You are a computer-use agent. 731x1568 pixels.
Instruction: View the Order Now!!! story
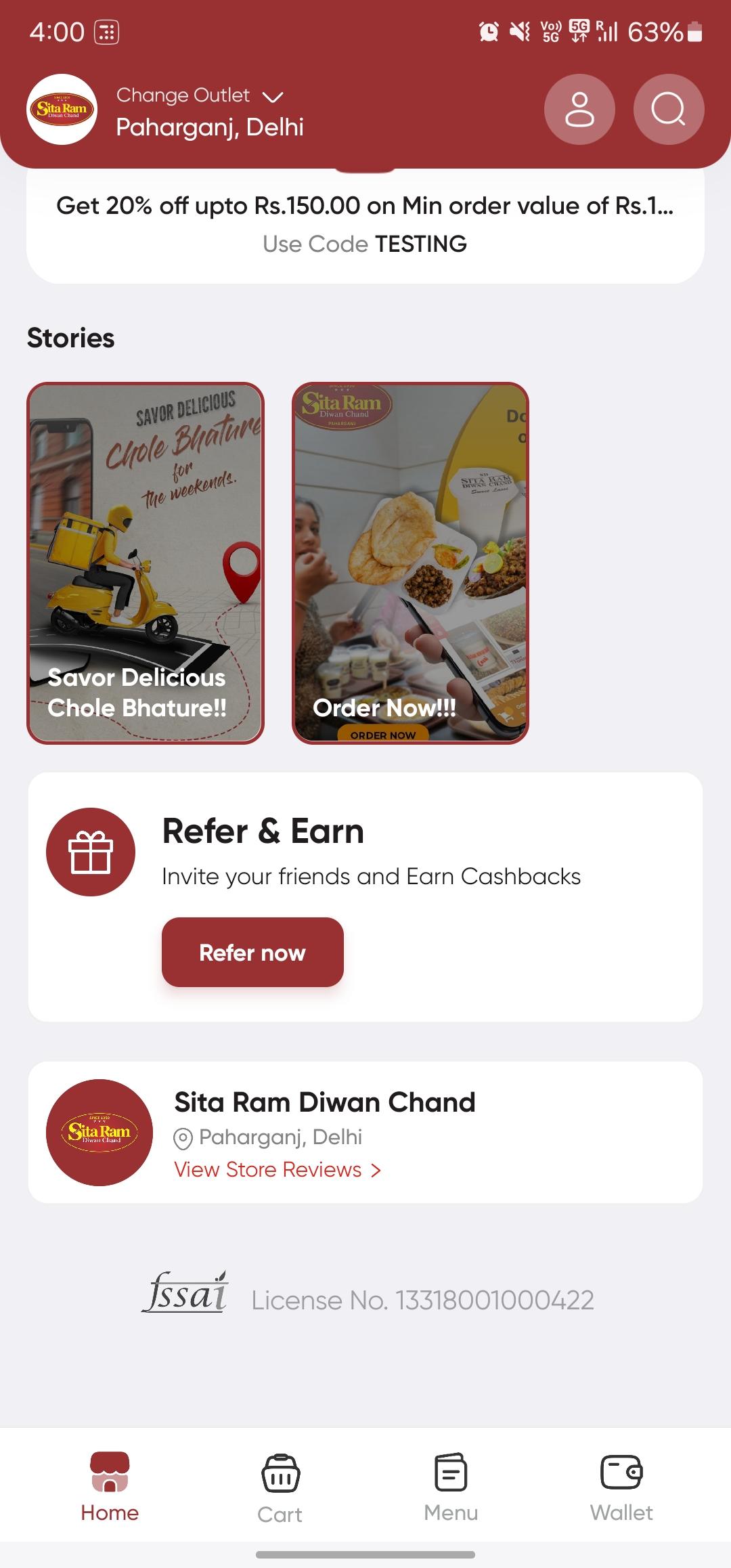coord(410,563)
